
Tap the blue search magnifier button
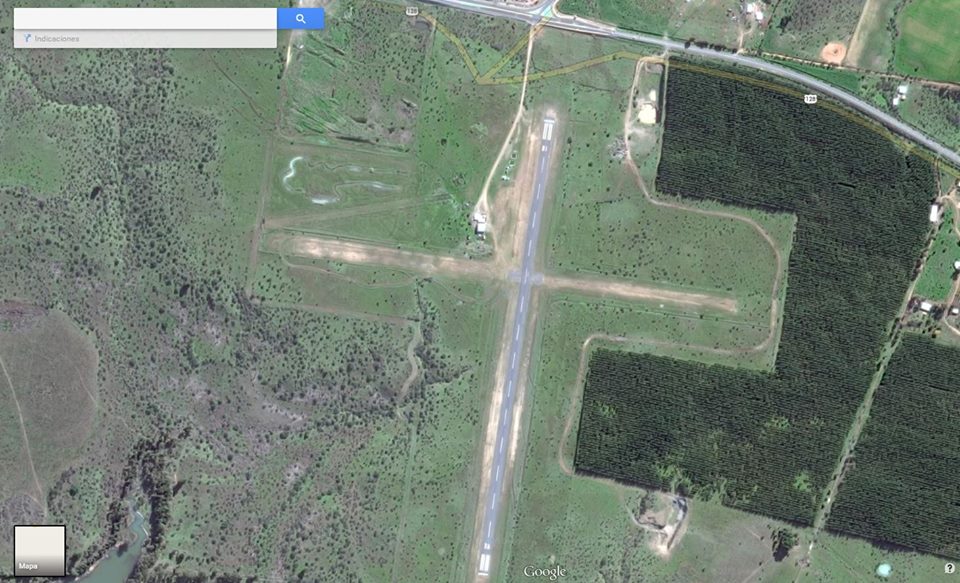(x=300, y=19)
